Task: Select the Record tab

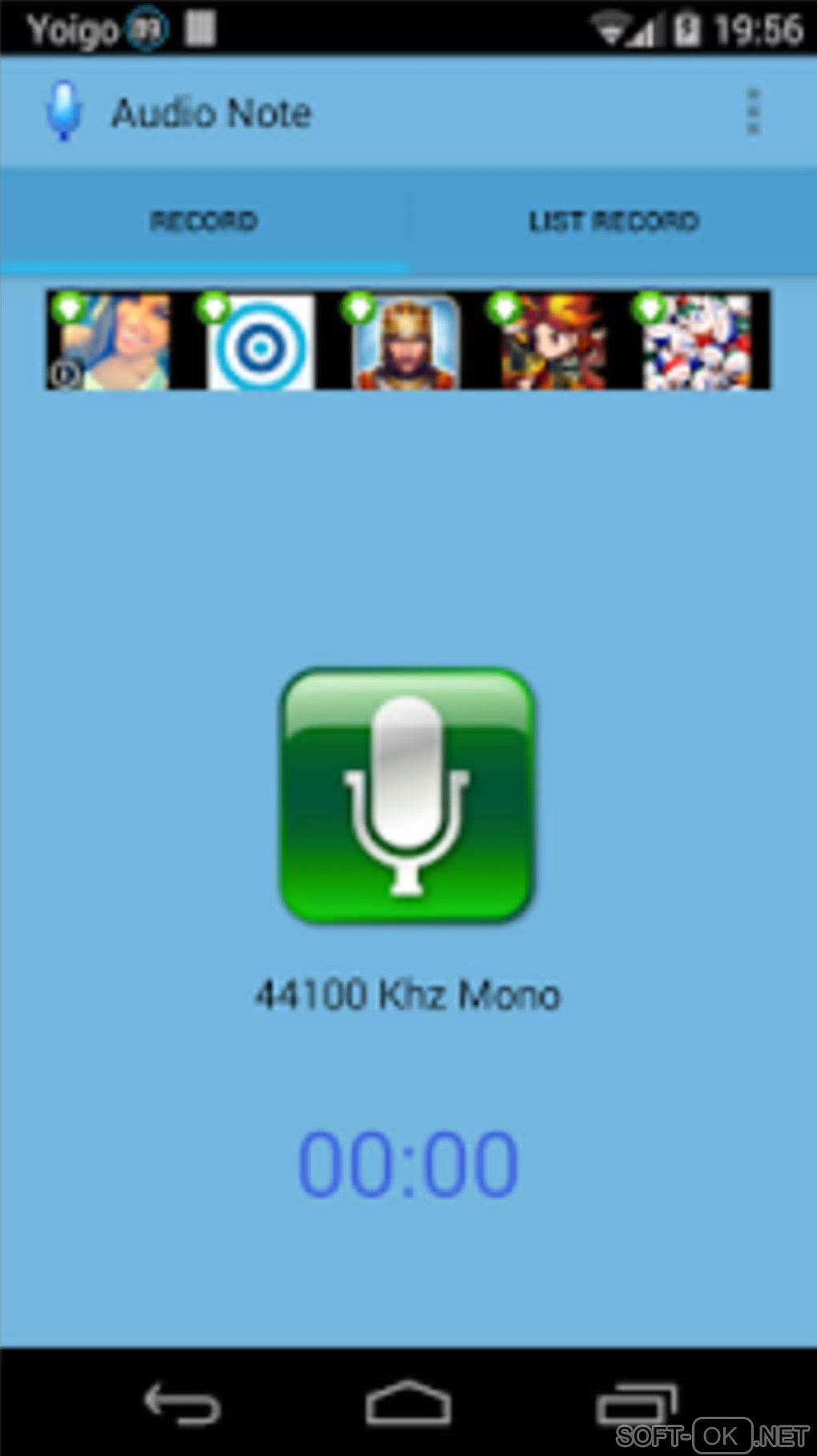Action: coord(204,221)
